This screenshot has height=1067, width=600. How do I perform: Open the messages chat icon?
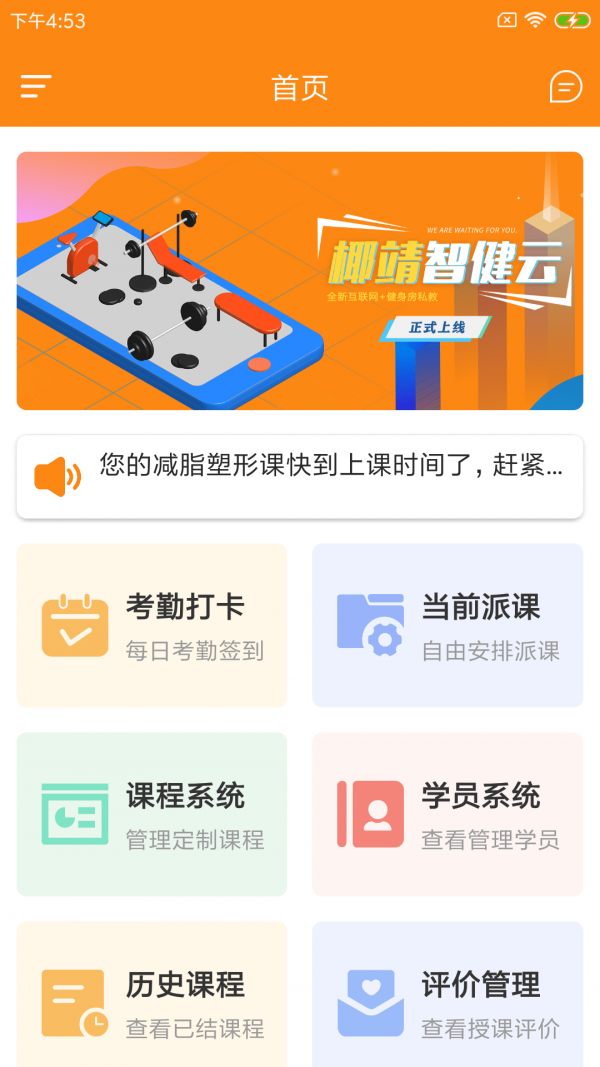click(x=565, y=87)
